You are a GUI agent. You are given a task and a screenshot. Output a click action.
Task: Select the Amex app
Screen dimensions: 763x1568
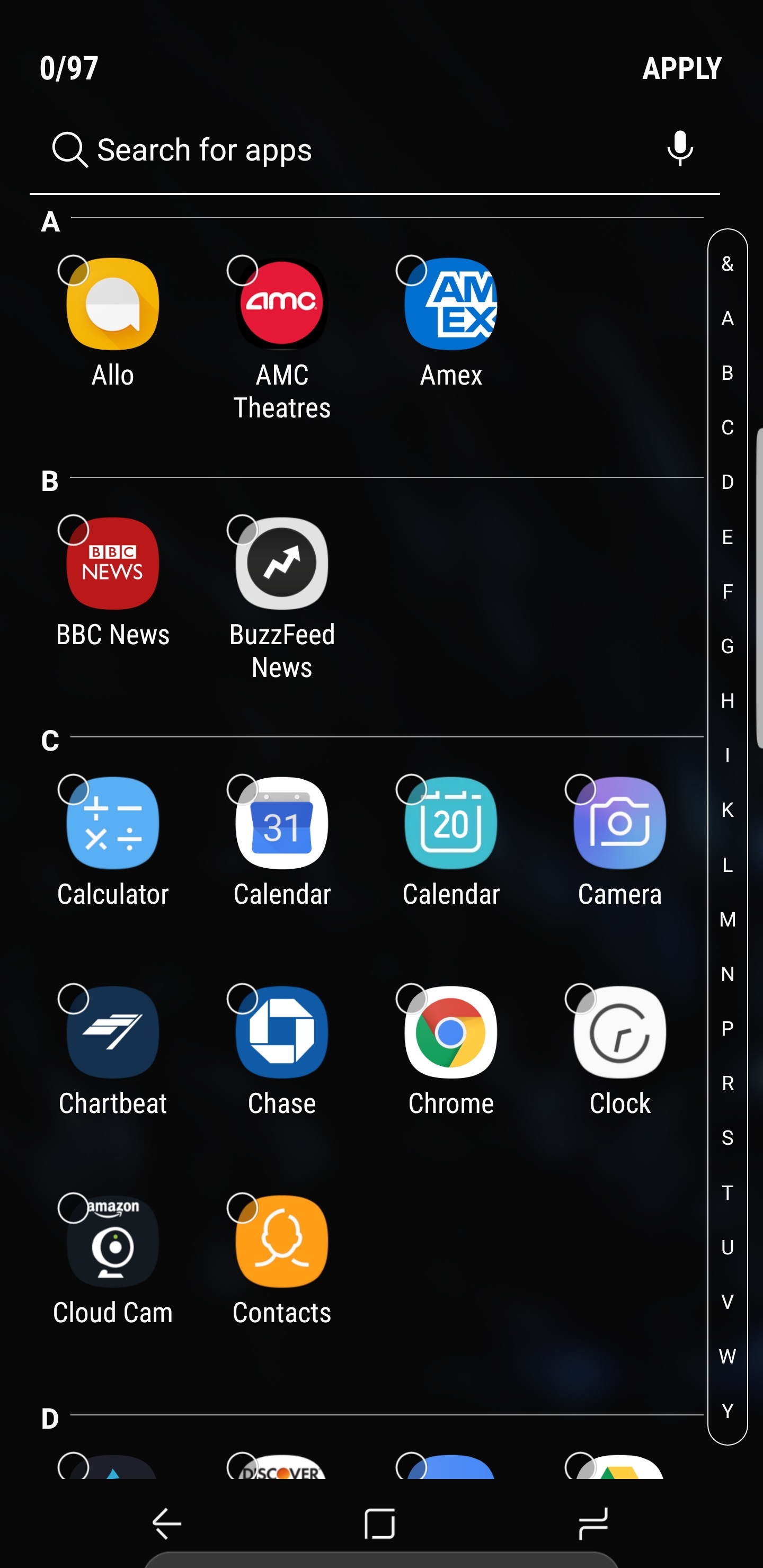click(x=450, y=305)
